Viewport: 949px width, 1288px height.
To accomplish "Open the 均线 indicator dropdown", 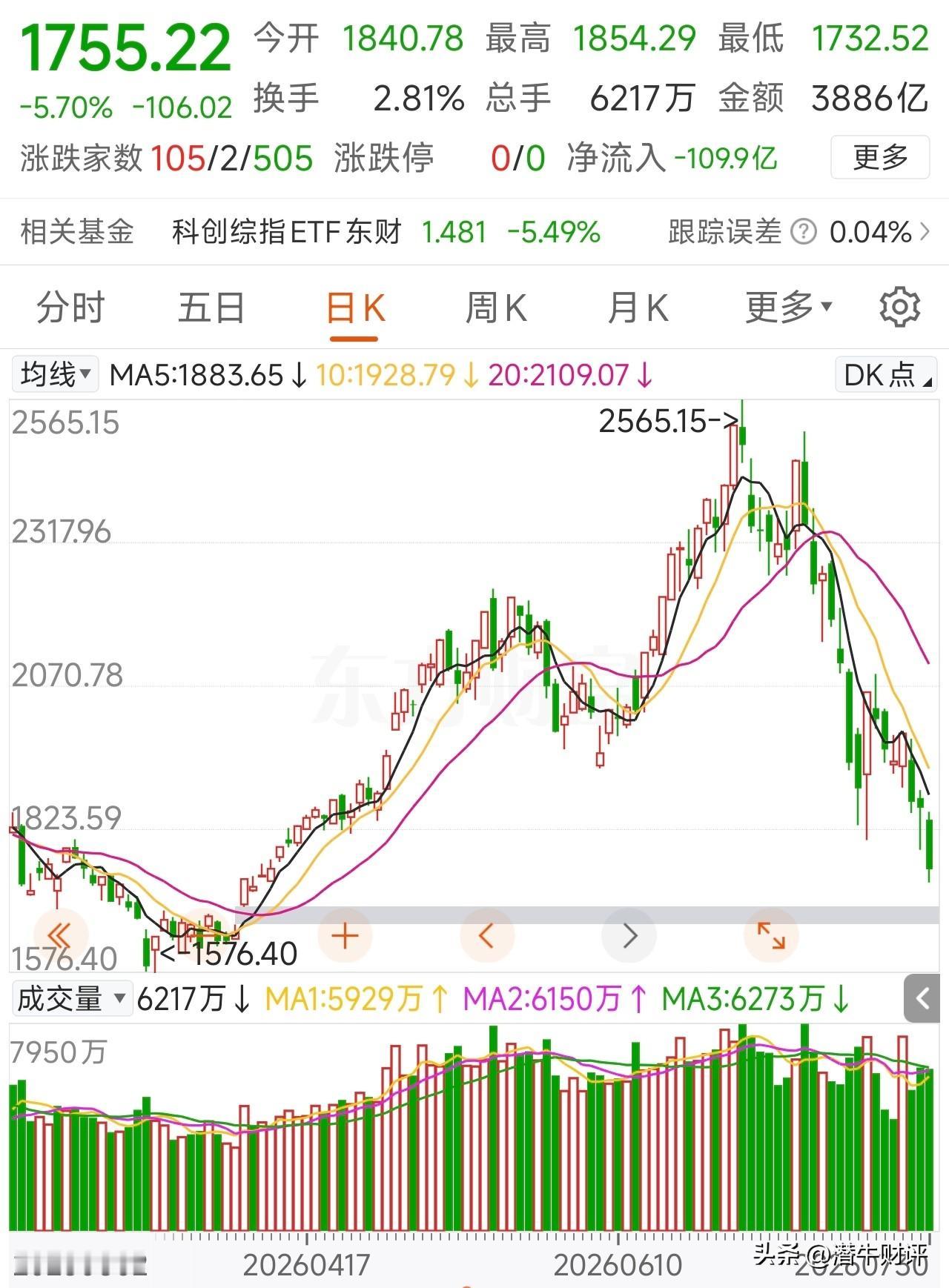I will tap(55, 374).
